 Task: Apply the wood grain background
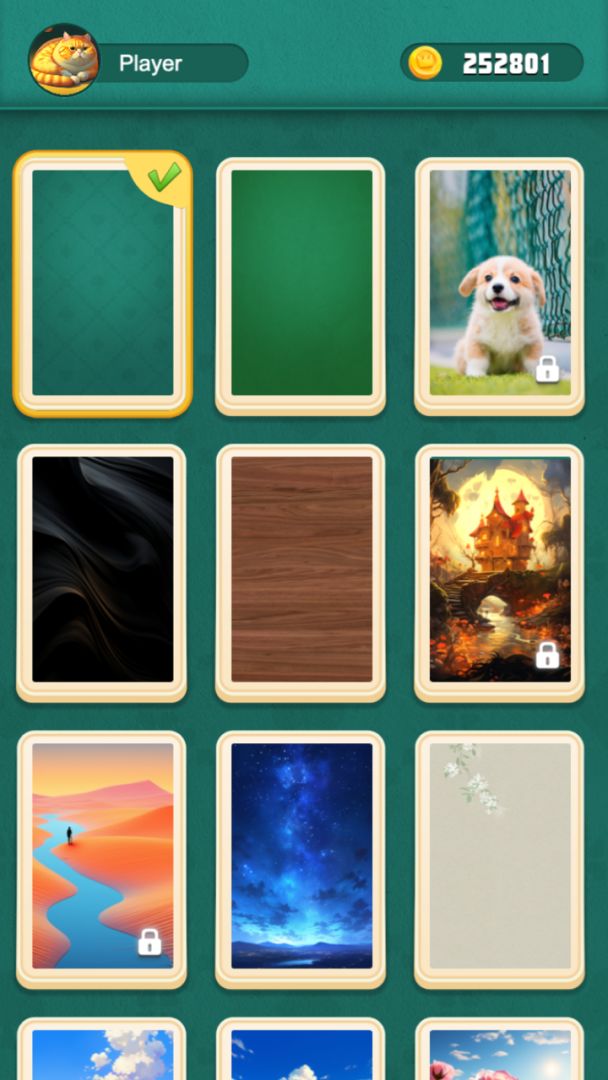coord(301,570)
